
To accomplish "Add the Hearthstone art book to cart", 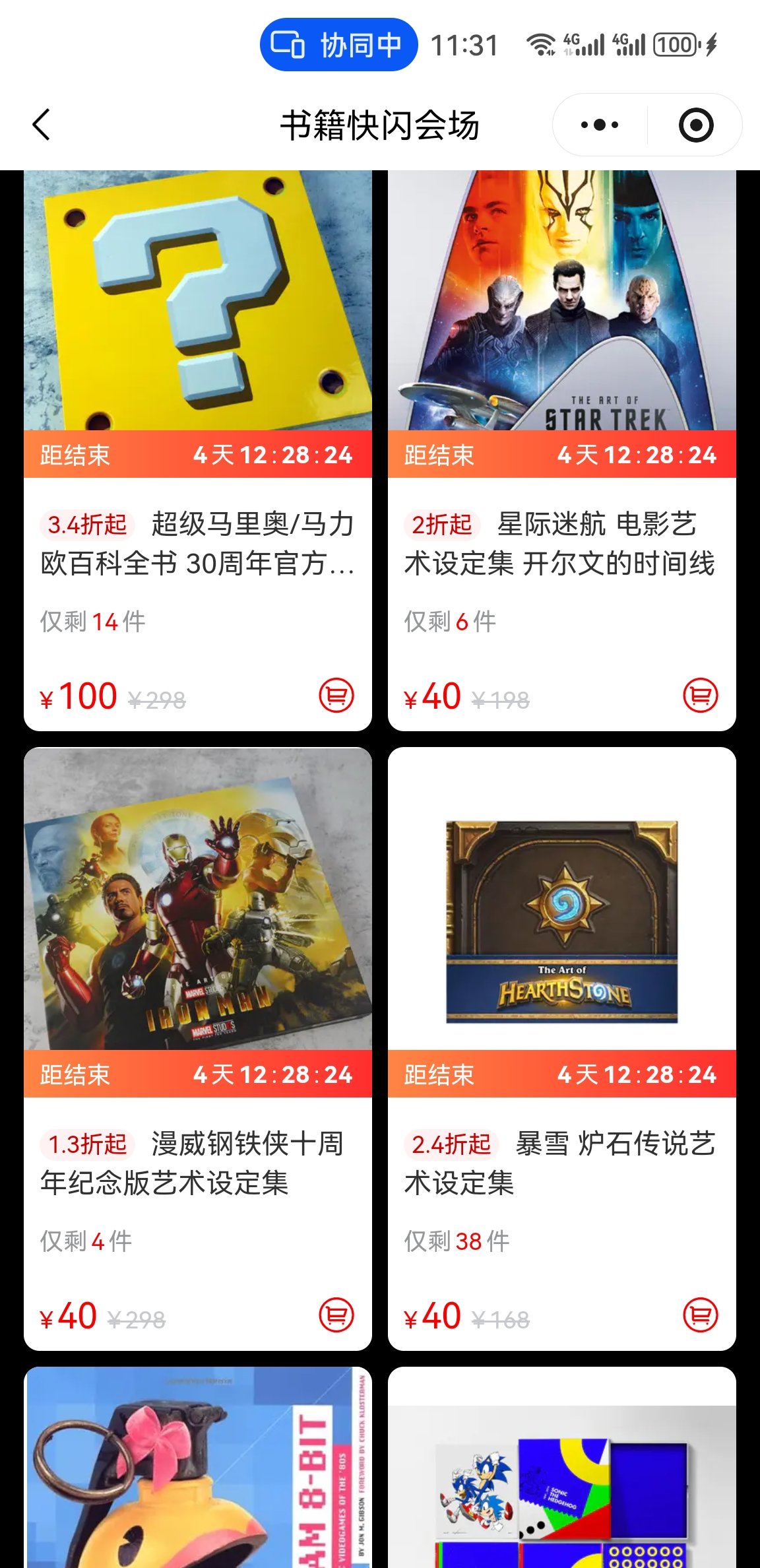I will coord(701,1315).
